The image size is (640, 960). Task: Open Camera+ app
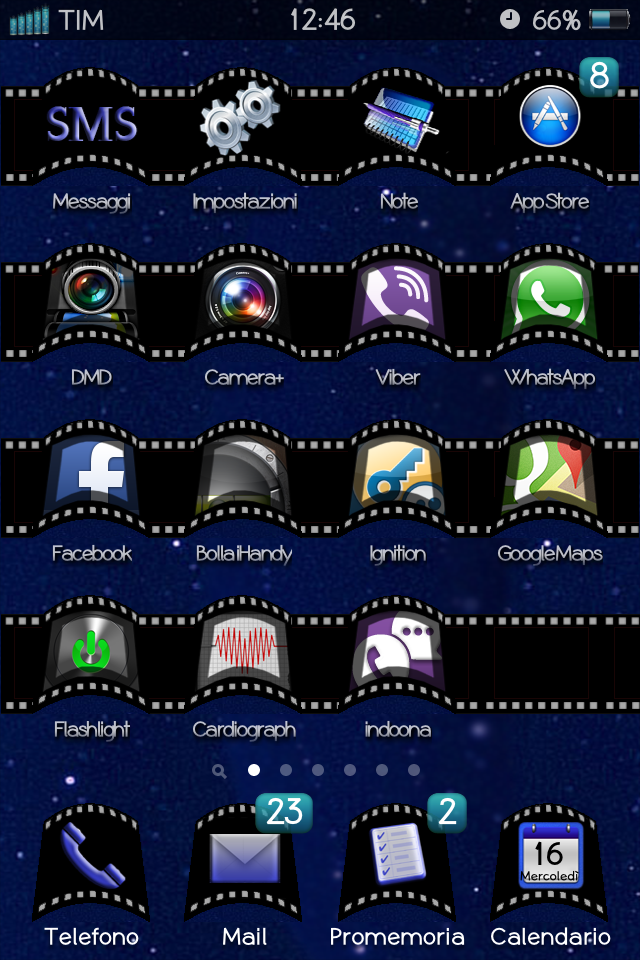coord(244,300)
